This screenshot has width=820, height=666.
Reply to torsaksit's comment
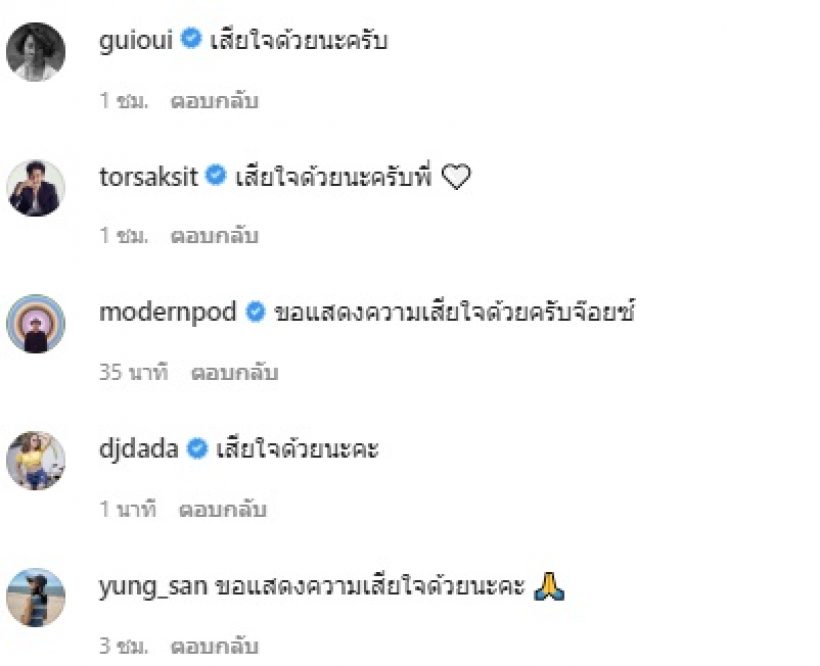(214, 237)
